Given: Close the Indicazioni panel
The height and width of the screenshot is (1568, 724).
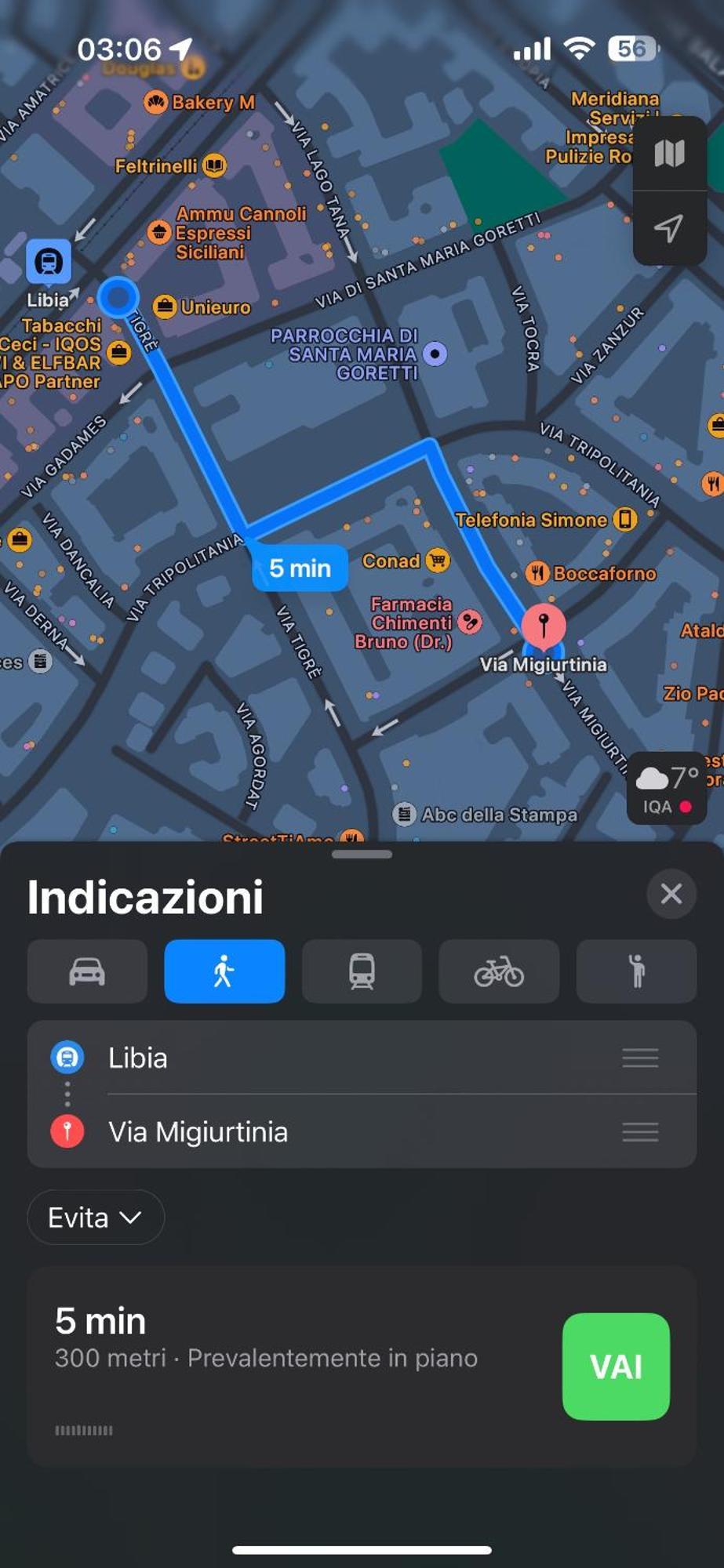Looking at the screenshot, I should 671,894.
